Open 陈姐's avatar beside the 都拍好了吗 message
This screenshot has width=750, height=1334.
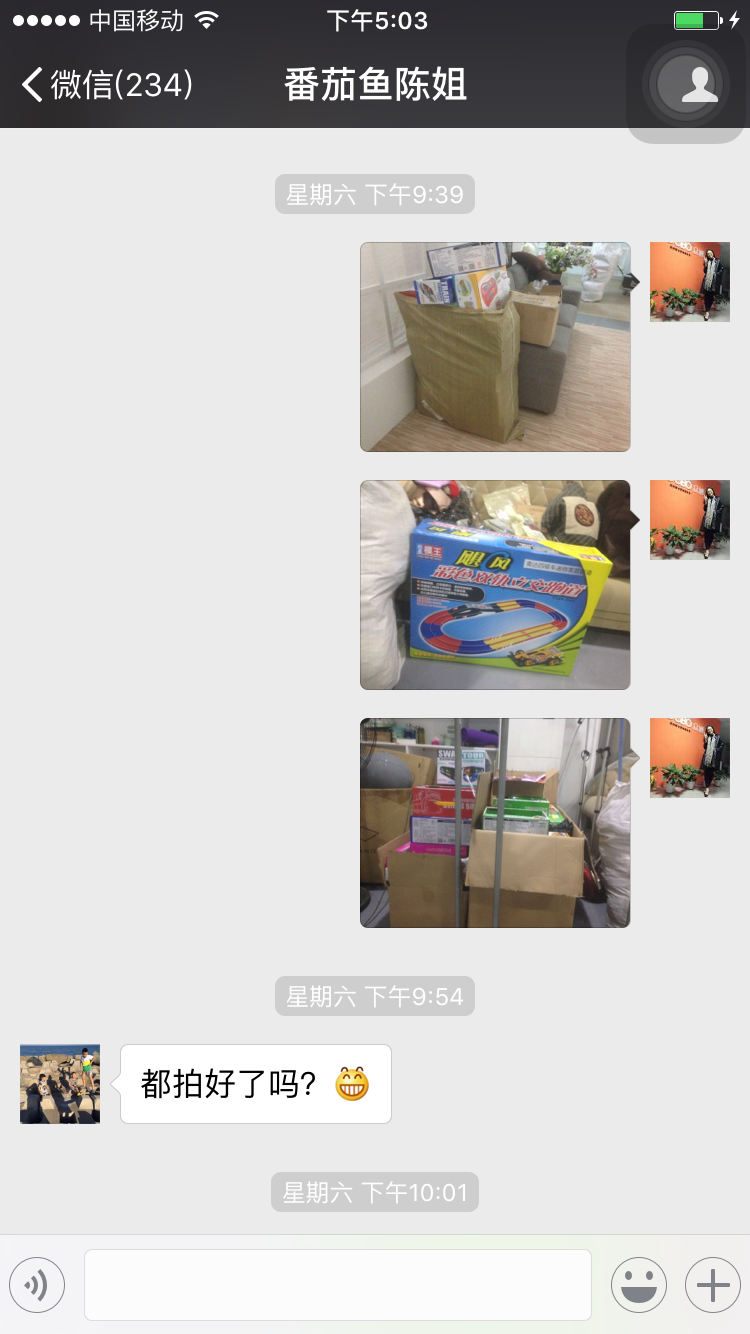(x=60, y=1084)
